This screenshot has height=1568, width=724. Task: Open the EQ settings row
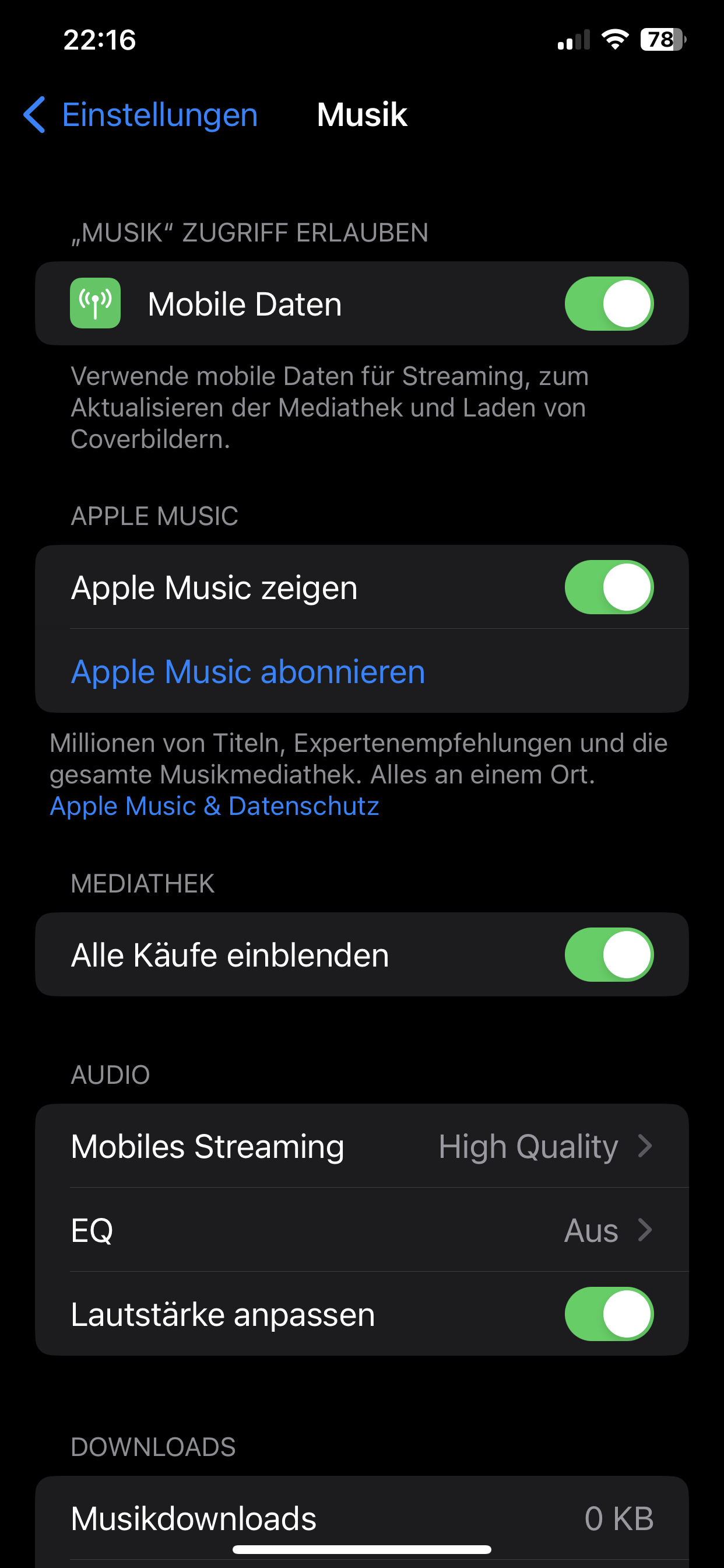tap(361, 1230)
